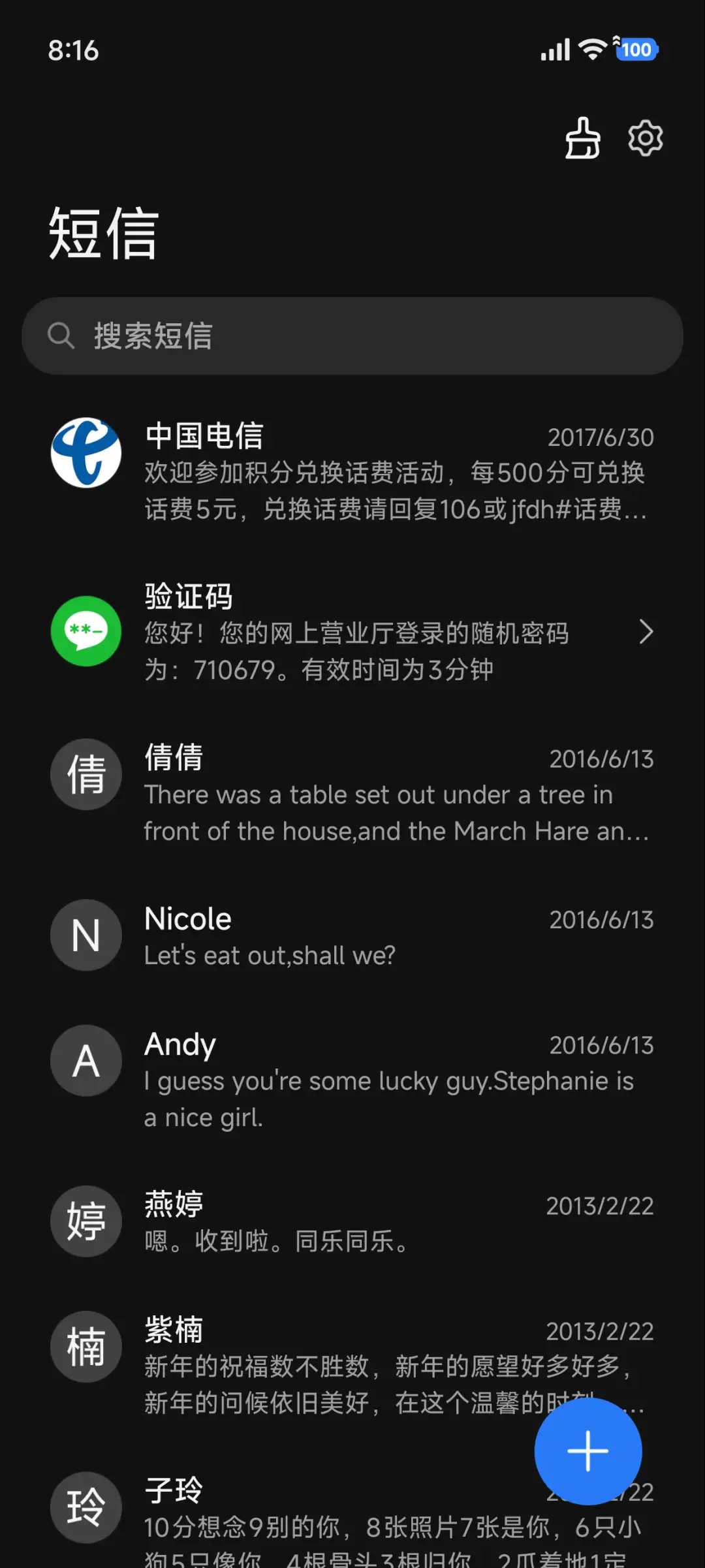Viewport: 705px width, 1568px height.
Task: Open the conversation with 燕婷
Action: (352, 1222)
